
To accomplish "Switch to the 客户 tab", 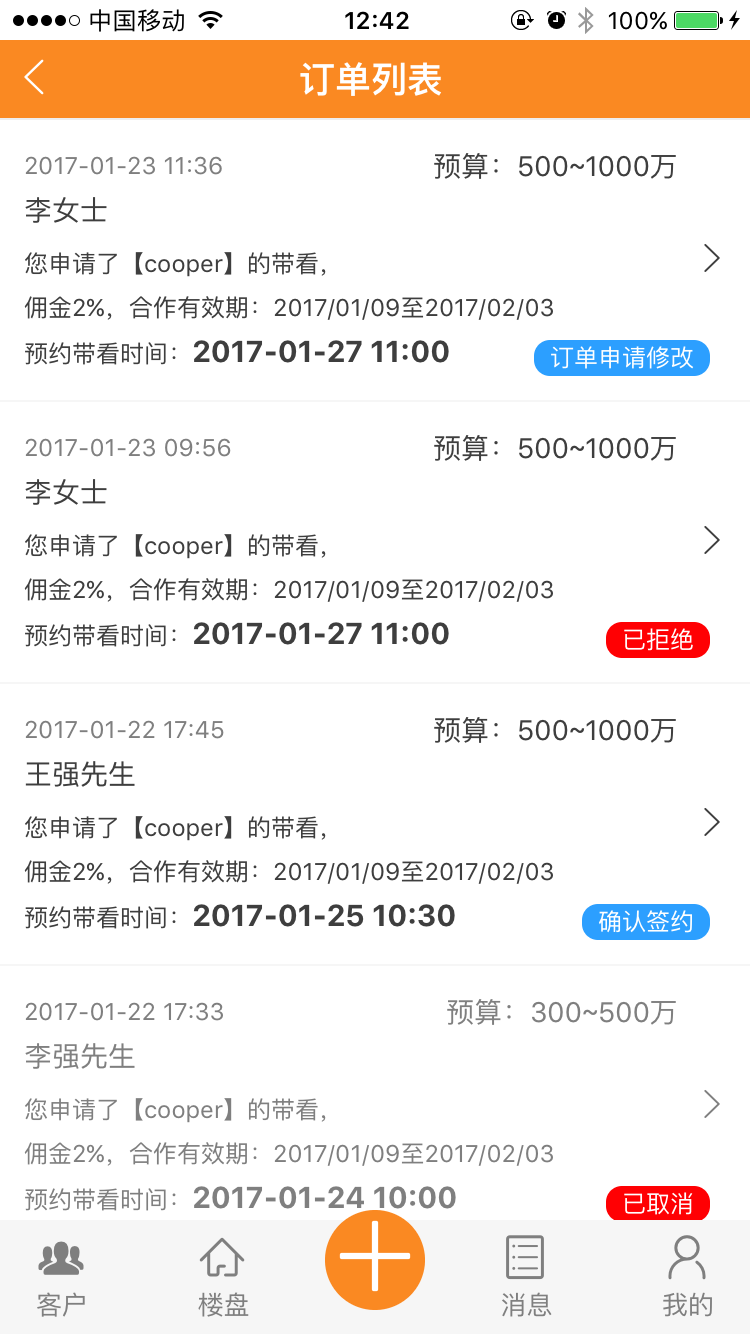I will click(x=61, y=1277).
